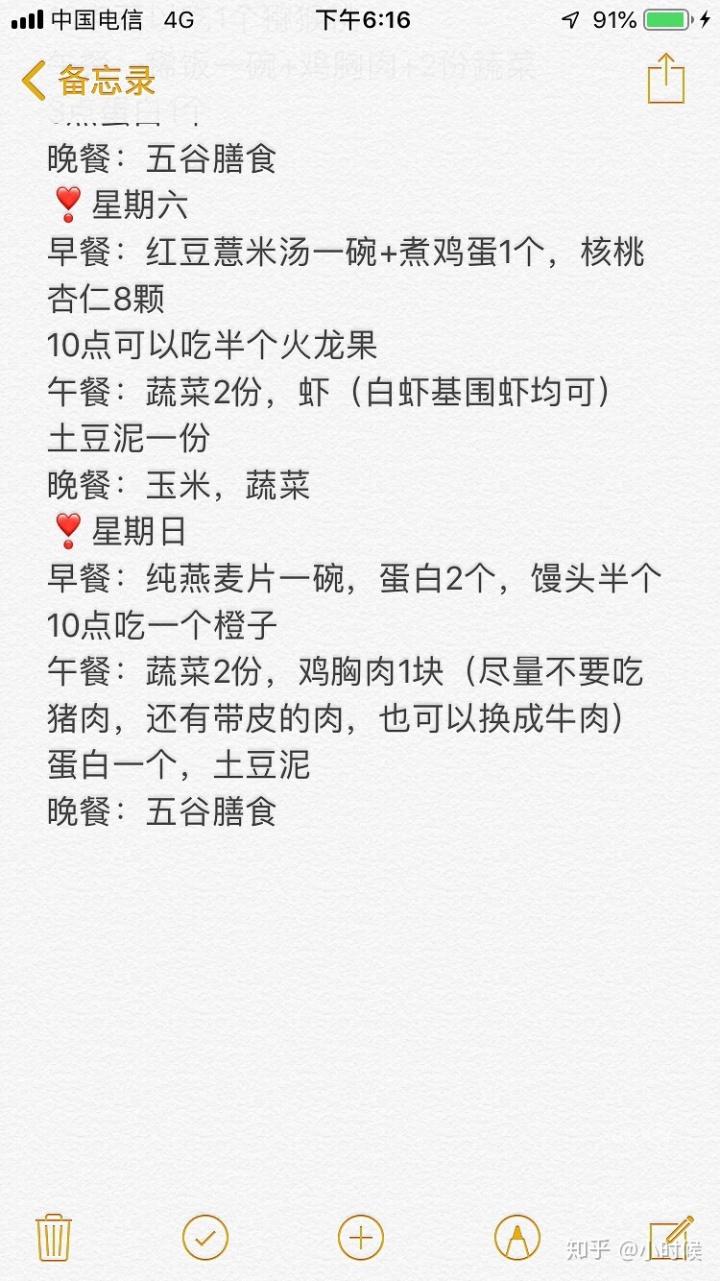Image resolution: width=720 pixels, height=1281 pixels.
Task: Delete this note with trash icon
Action: 52,1238
